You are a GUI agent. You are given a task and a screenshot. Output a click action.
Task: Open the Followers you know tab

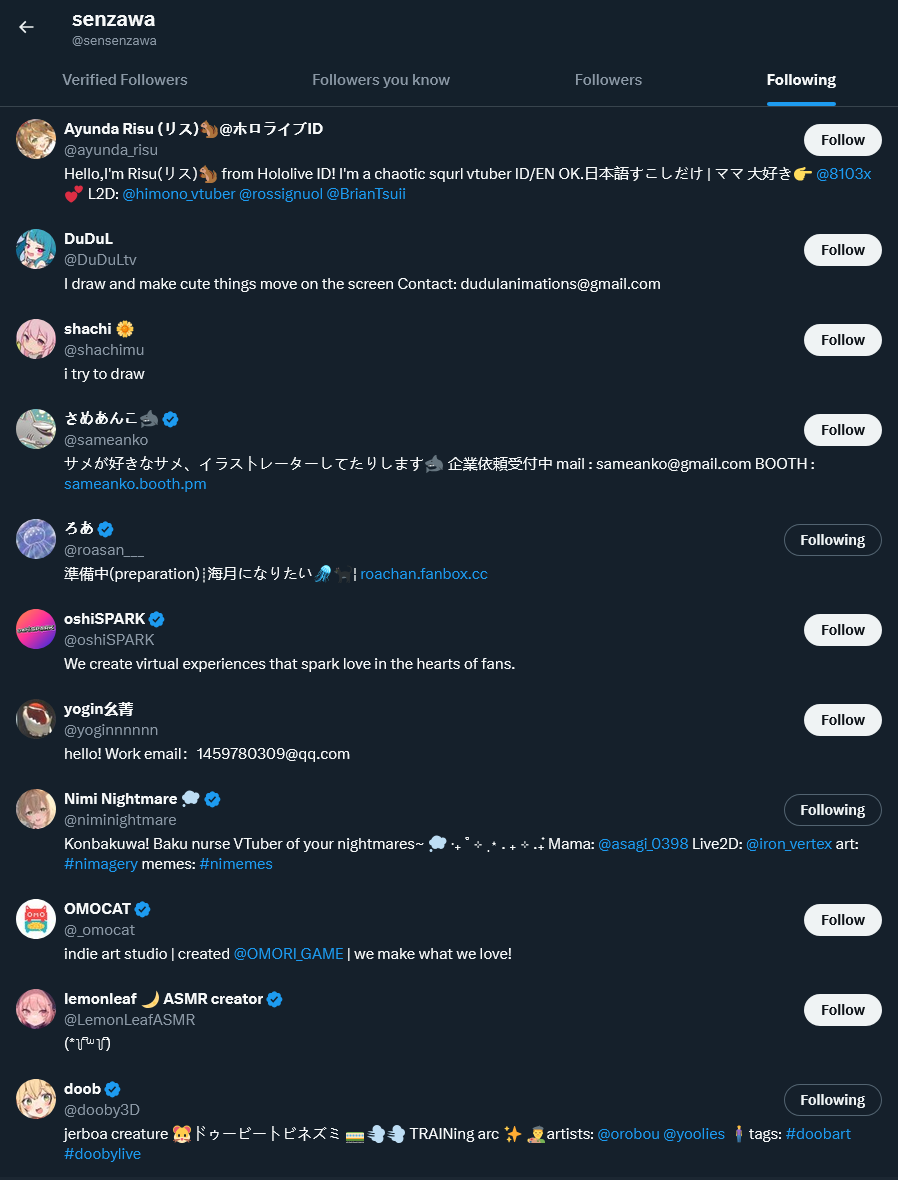381,80
